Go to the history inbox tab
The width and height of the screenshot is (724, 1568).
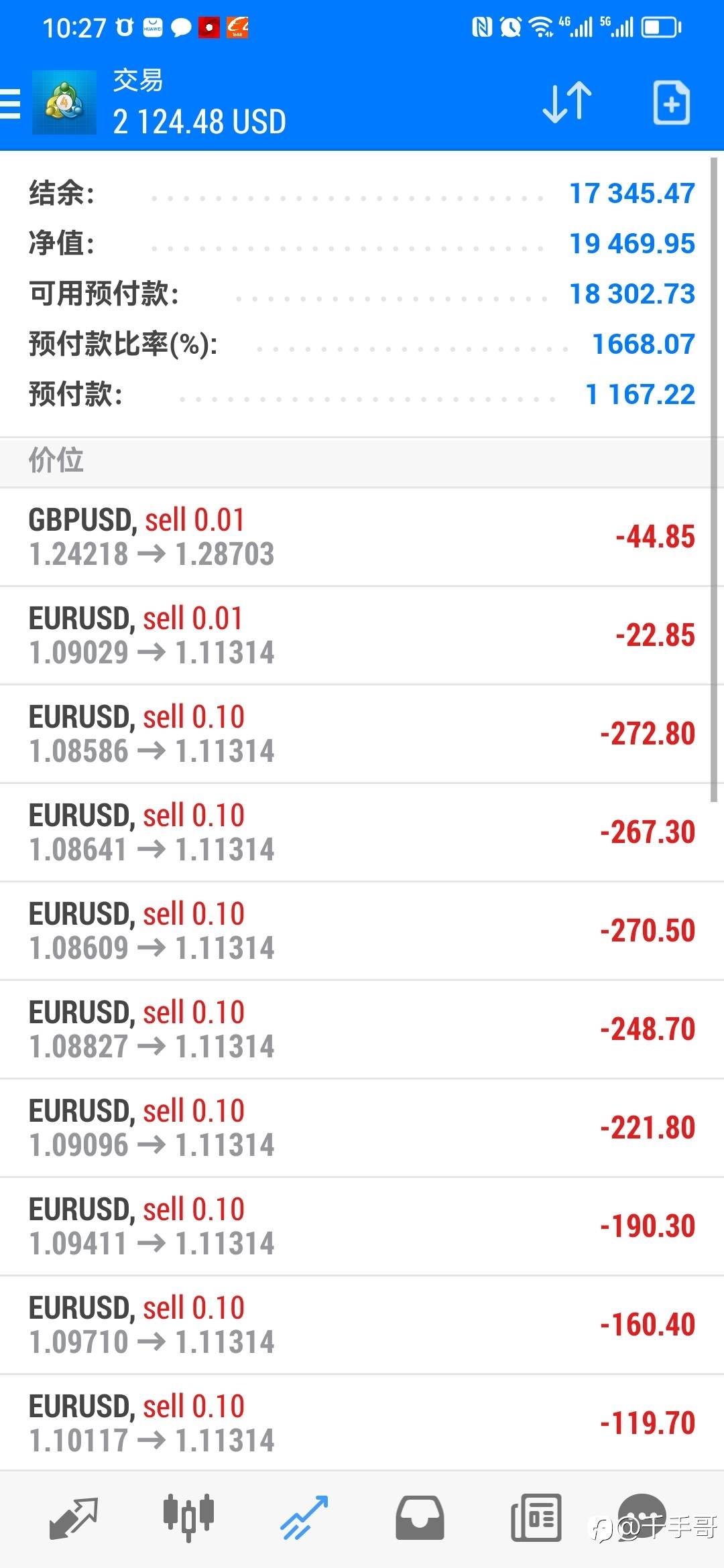click(x=420, y=1518)
